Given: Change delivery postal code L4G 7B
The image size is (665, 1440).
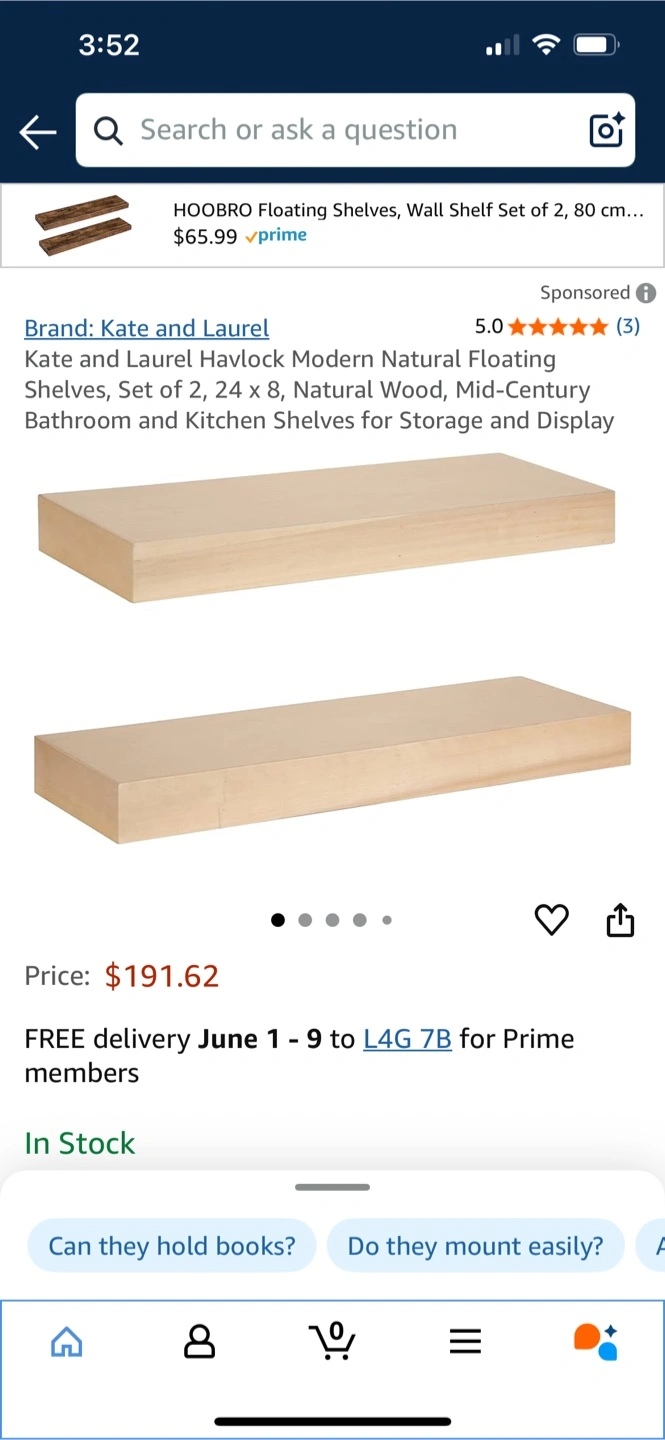Looking at the screenshot, I should tap(407, 1039).
